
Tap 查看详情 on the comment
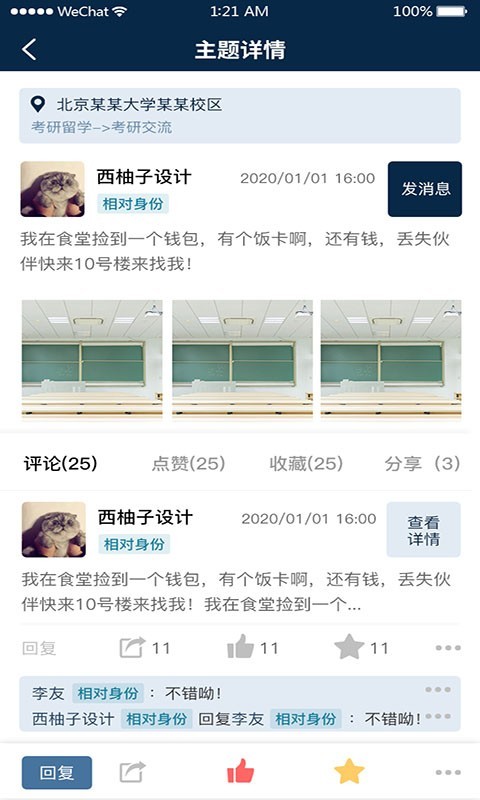click(x=423, y=530)
